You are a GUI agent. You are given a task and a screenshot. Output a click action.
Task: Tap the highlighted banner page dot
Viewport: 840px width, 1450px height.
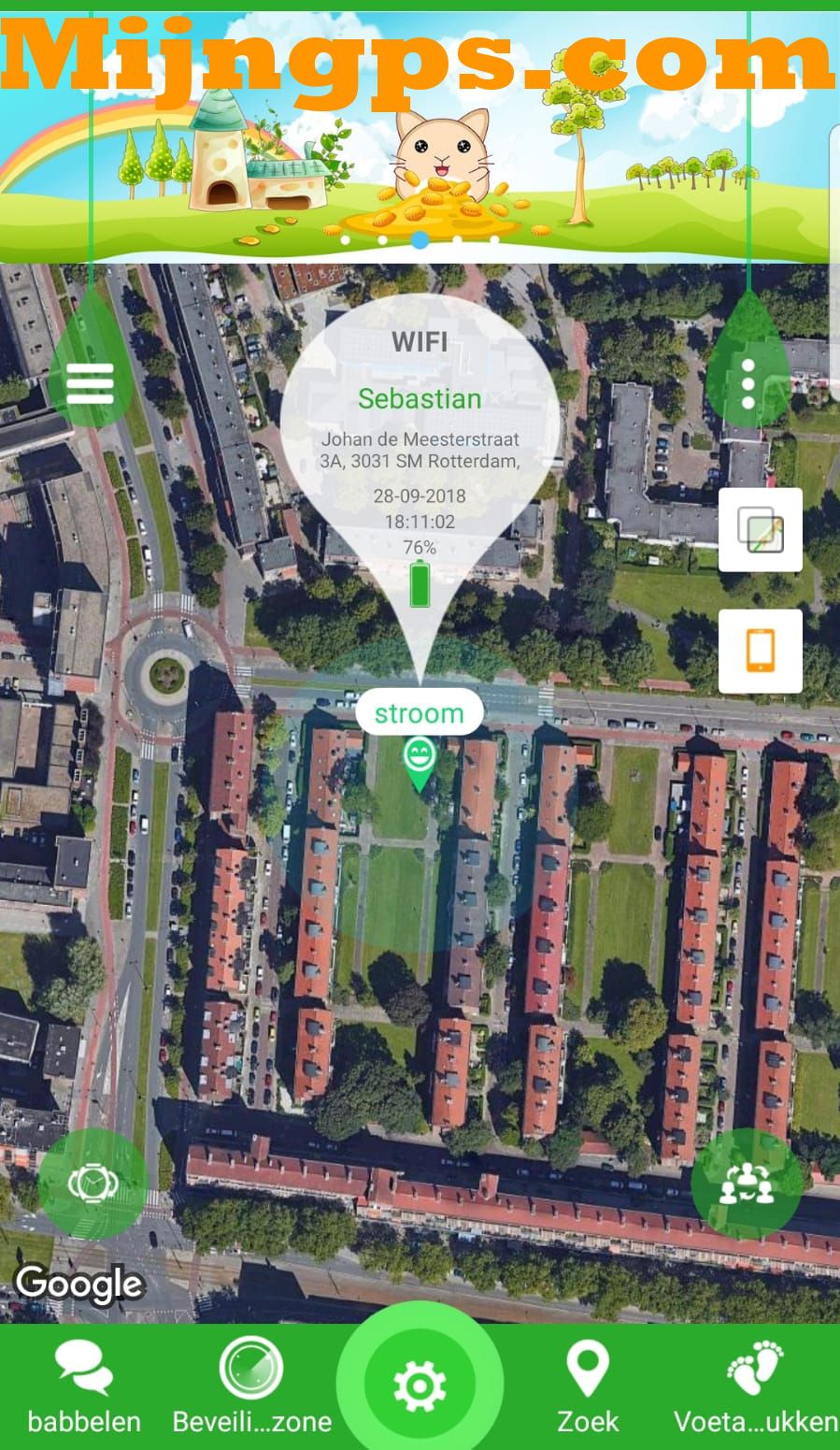point(420,239)
